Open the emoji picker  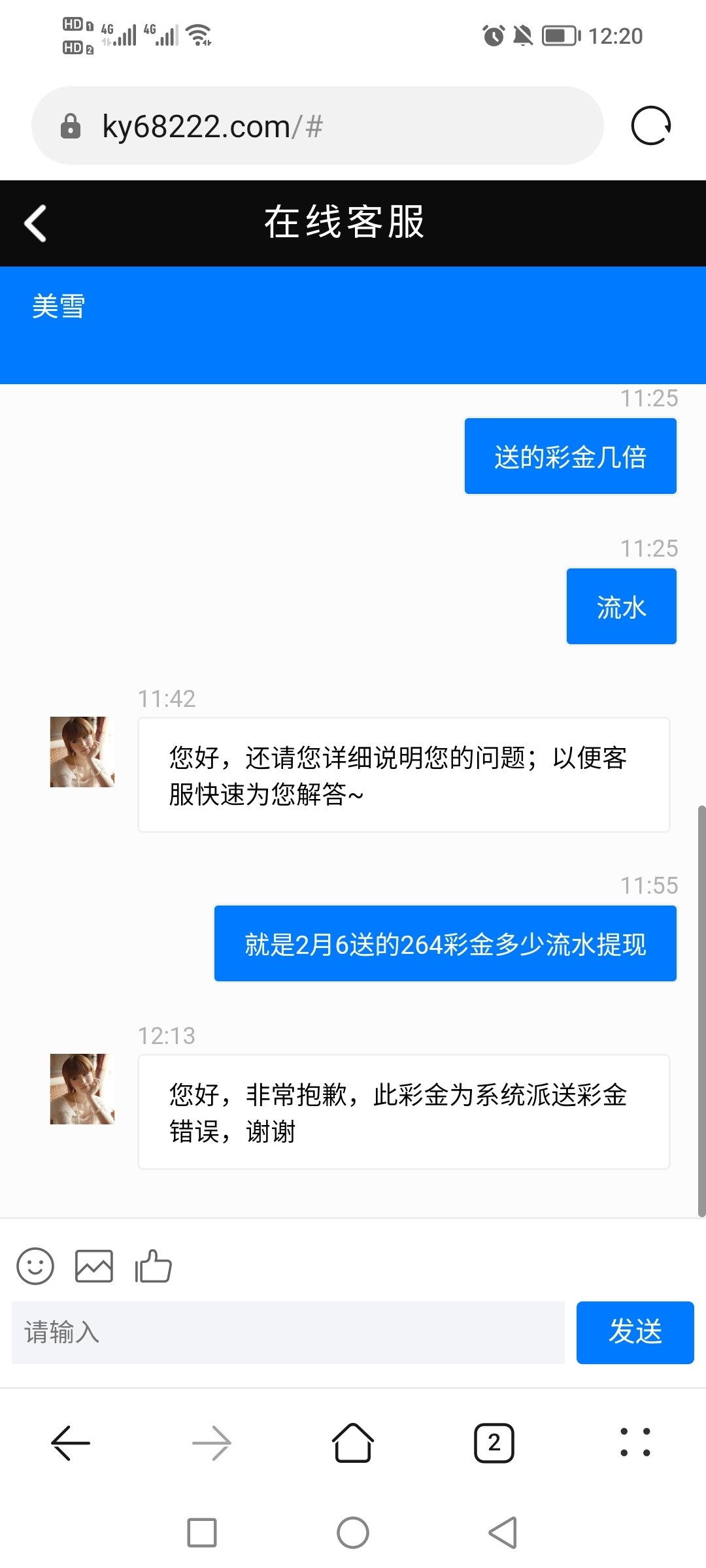point(35,1266)
